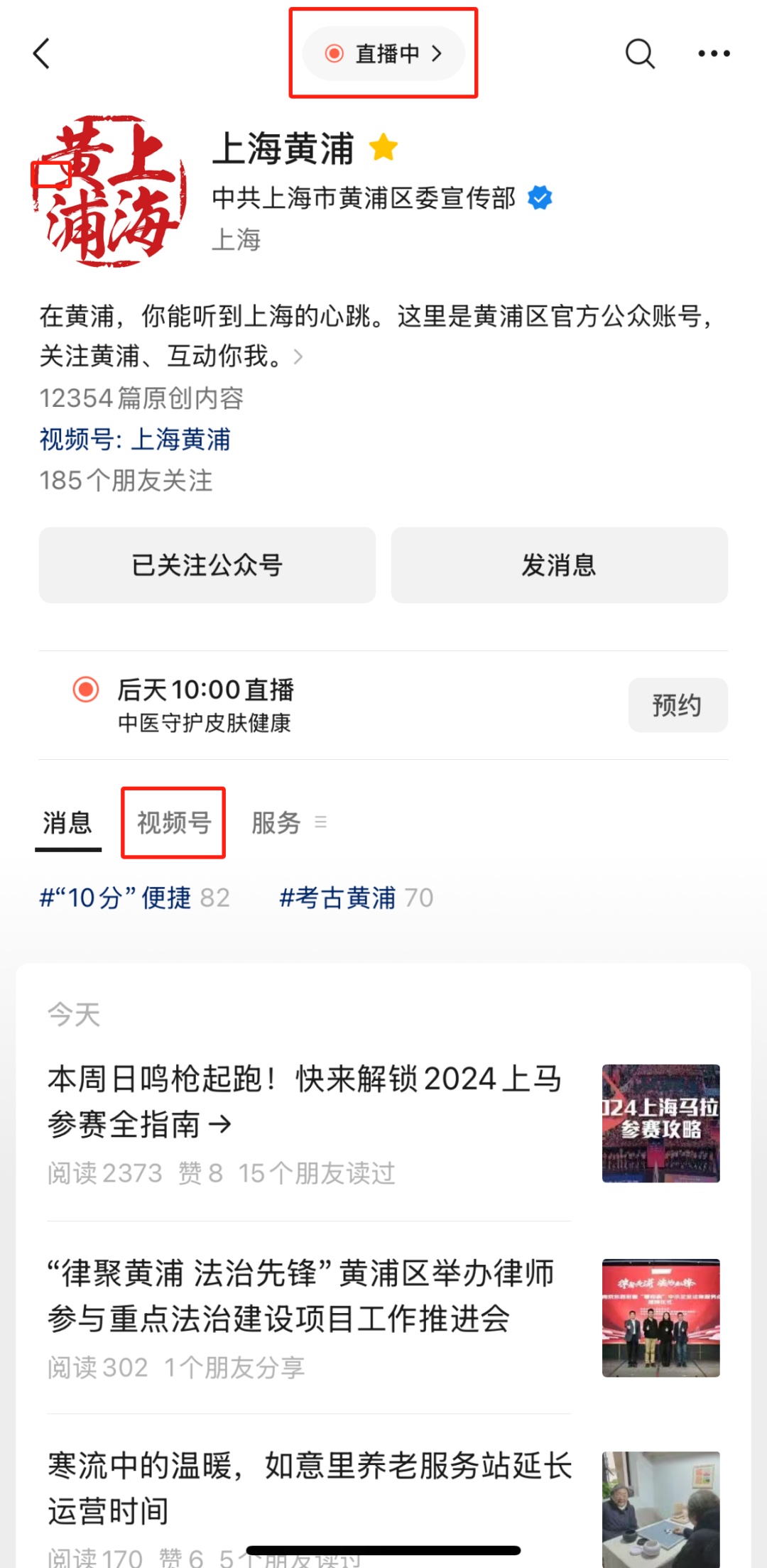This screenshot has width=767, height=1568.
Task: Expand the account description
Action: tap(298, 356)
